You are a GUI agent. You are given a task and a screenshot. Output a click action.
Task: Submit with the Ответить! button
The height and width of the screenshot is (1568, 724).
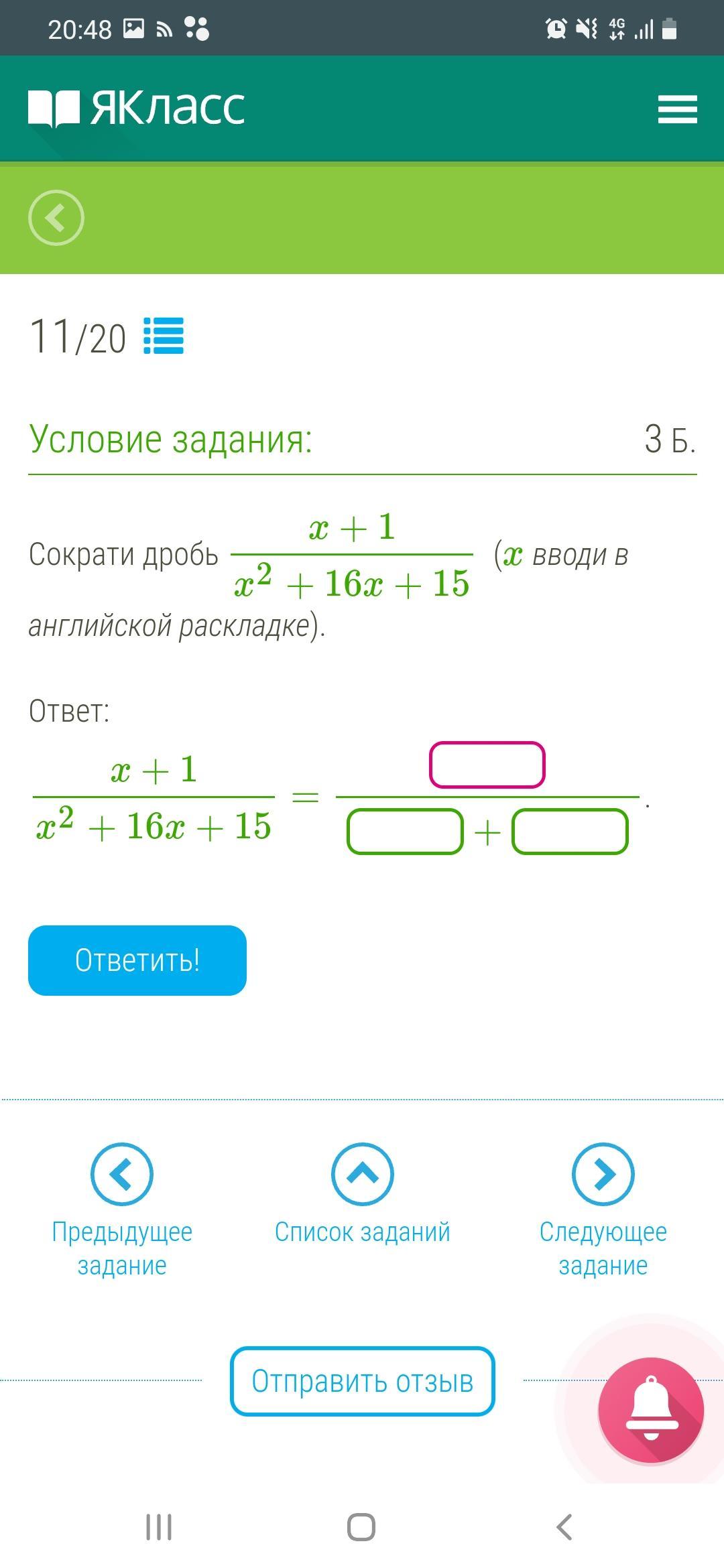coord(137,960)
